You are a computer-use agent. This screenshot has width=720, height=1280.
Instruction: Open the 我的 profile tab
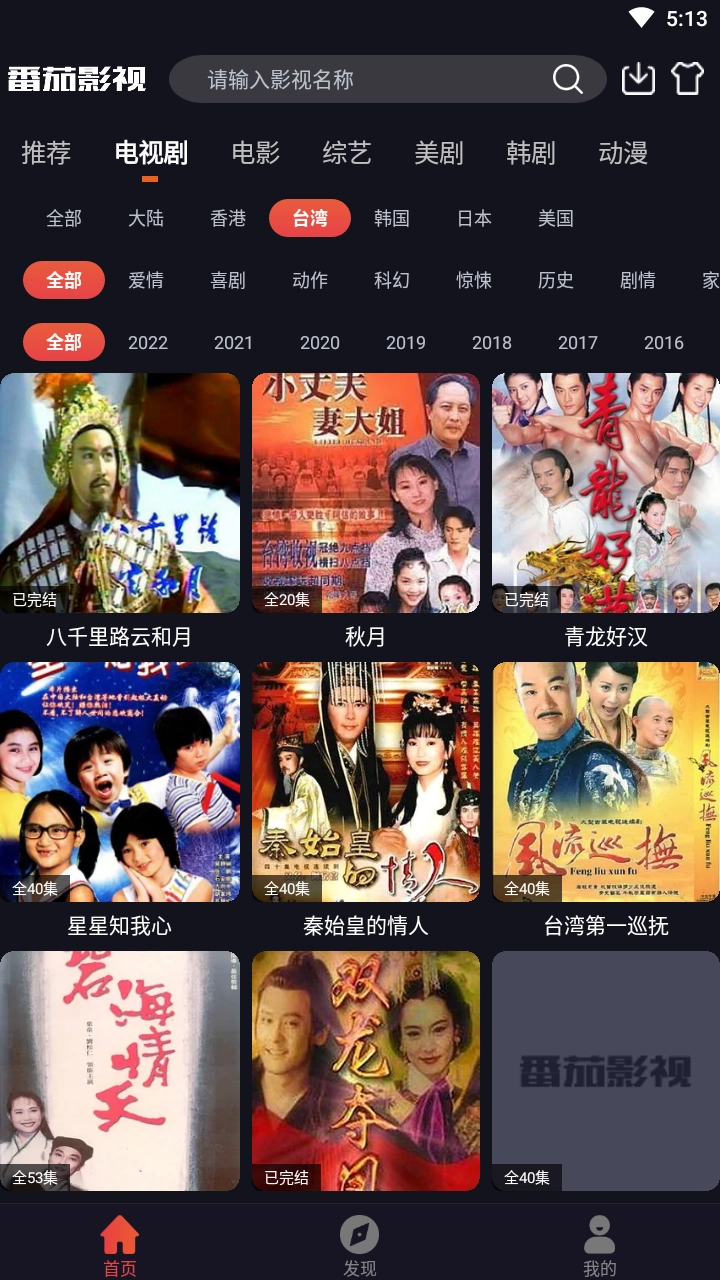(600, 1246)
